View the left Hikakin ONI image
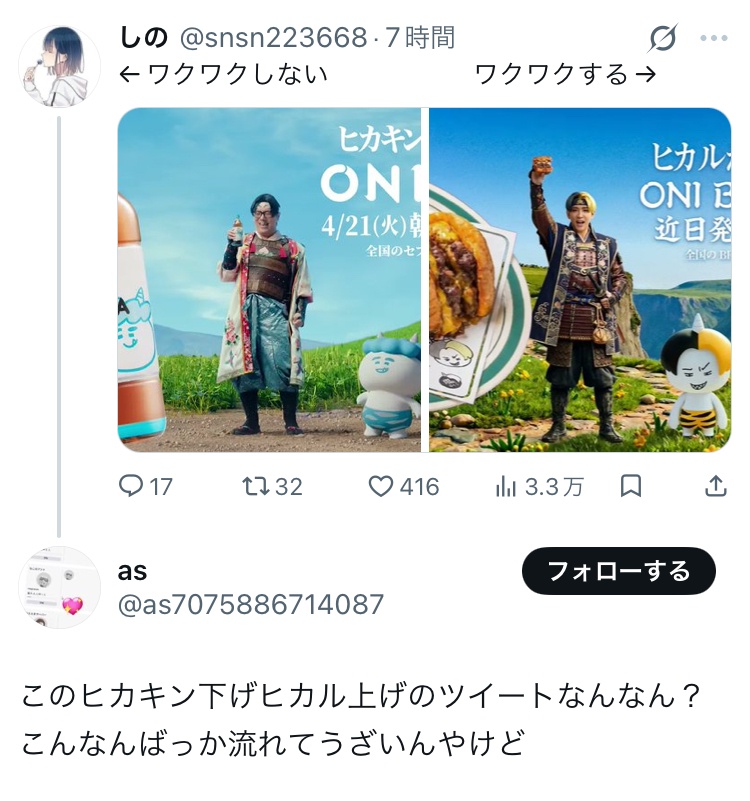 coord(269,280)
